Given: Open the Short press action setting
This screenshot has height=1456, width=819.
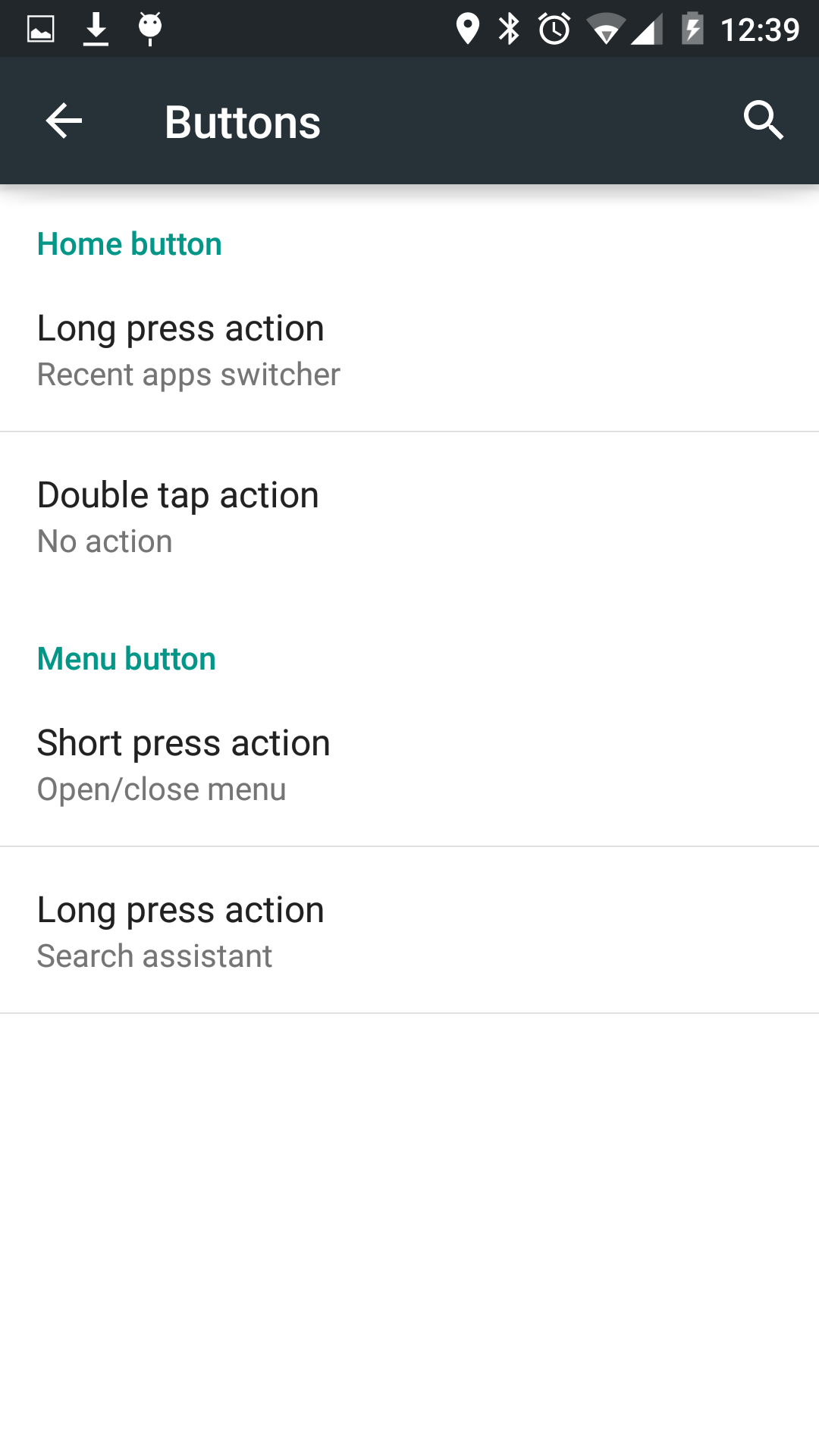Looking at the screenshot, I should (x=409, y=764).
